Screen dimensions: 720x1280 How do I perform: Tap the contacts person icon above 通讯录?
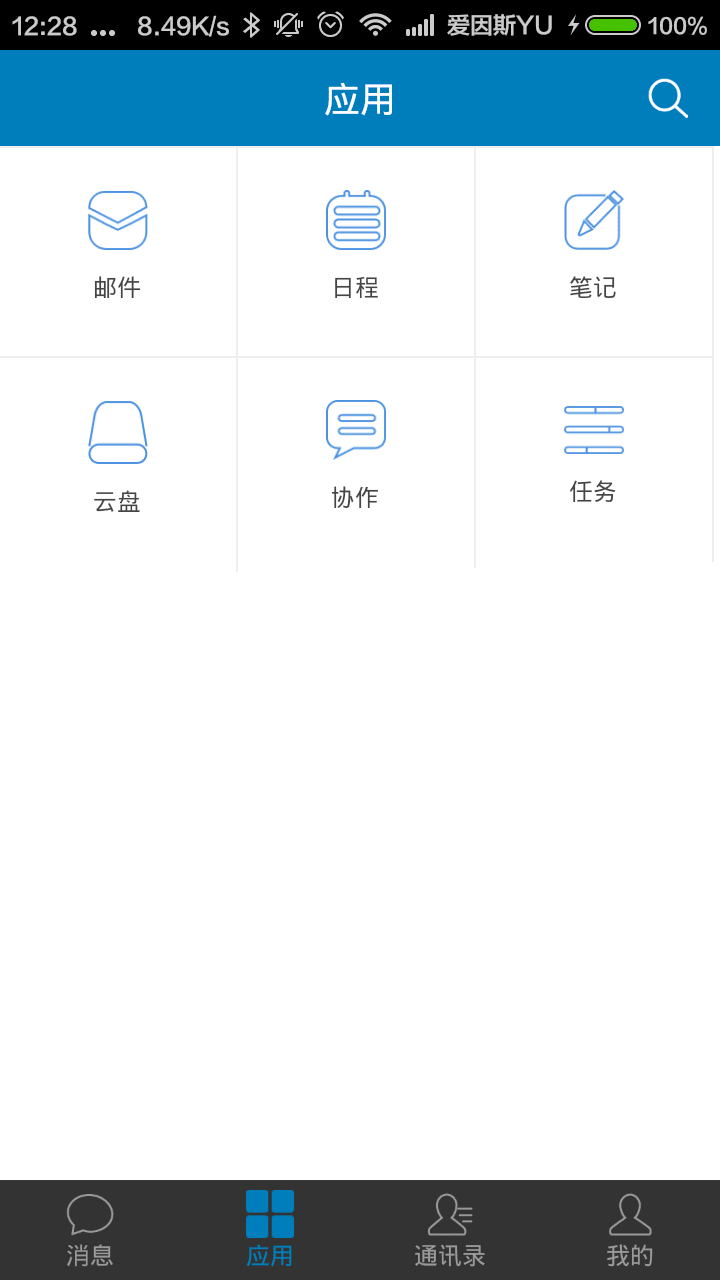click(449, 1212)
